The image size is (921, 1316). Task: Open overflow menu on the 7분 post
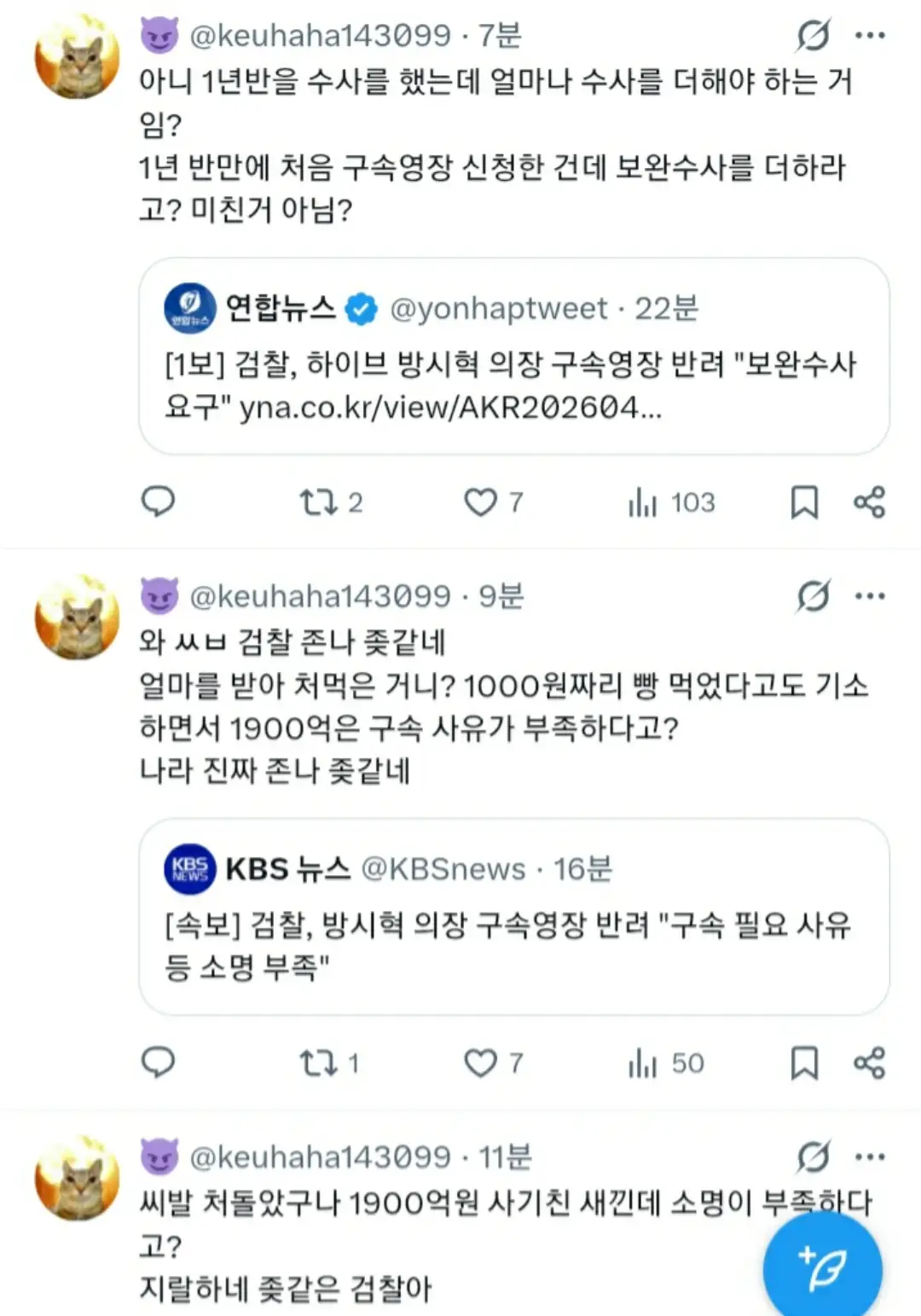coord(869,36)
